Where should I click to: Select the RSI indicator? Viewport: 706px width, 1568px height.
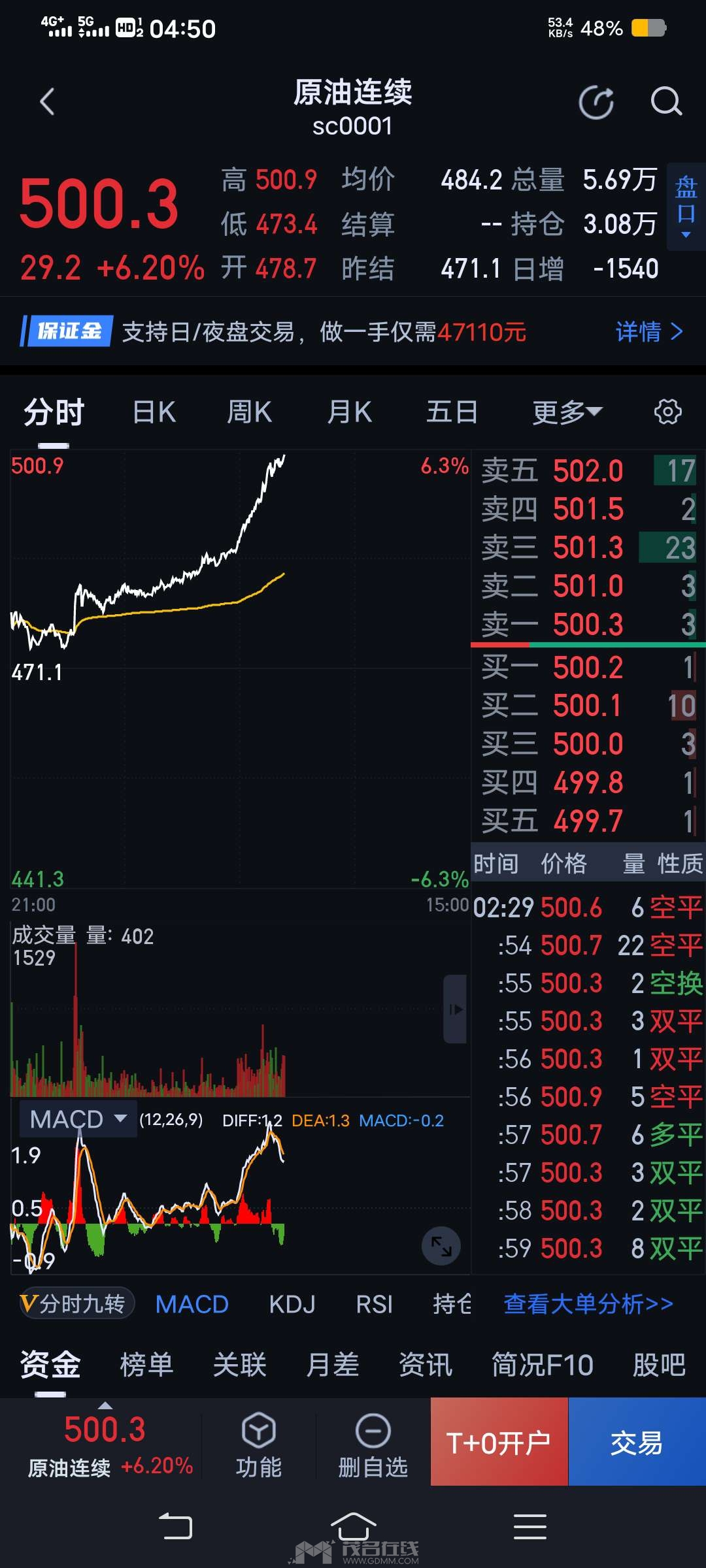pos(374,1304)
